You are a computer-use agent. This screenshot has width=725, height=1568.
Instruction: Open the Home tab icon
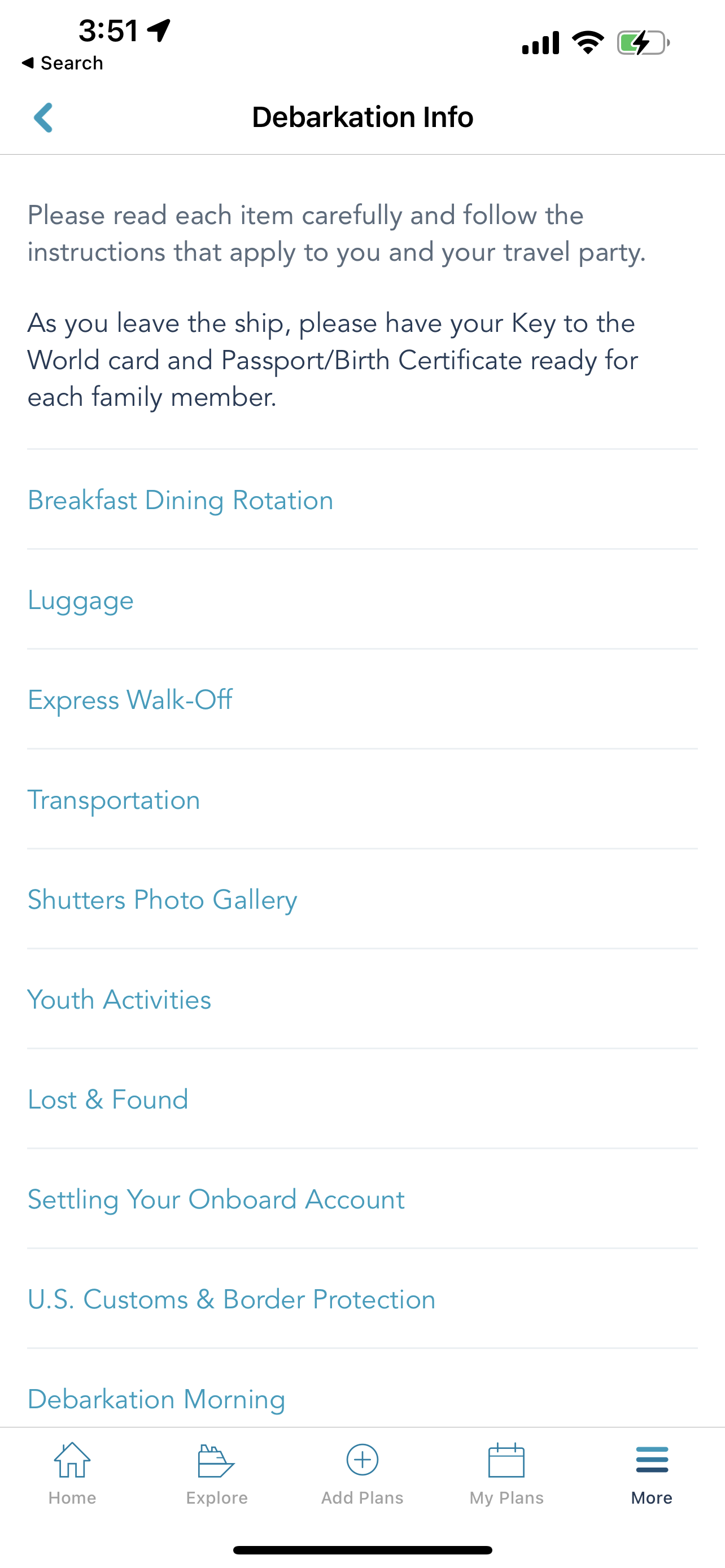[72, 1461]
